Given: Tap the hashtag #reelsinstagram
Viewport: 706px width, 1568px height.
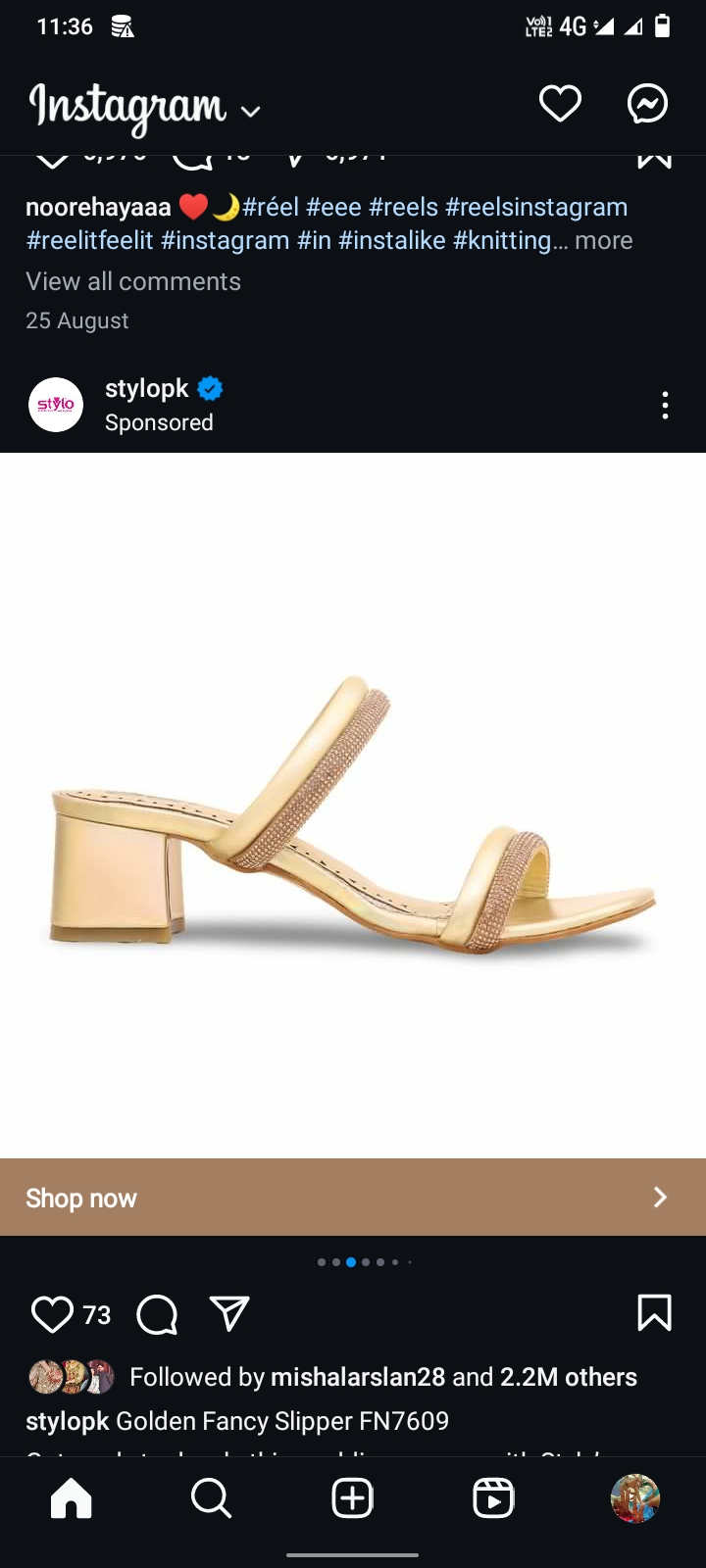Looking at the screenshot, I should (535, 208).
